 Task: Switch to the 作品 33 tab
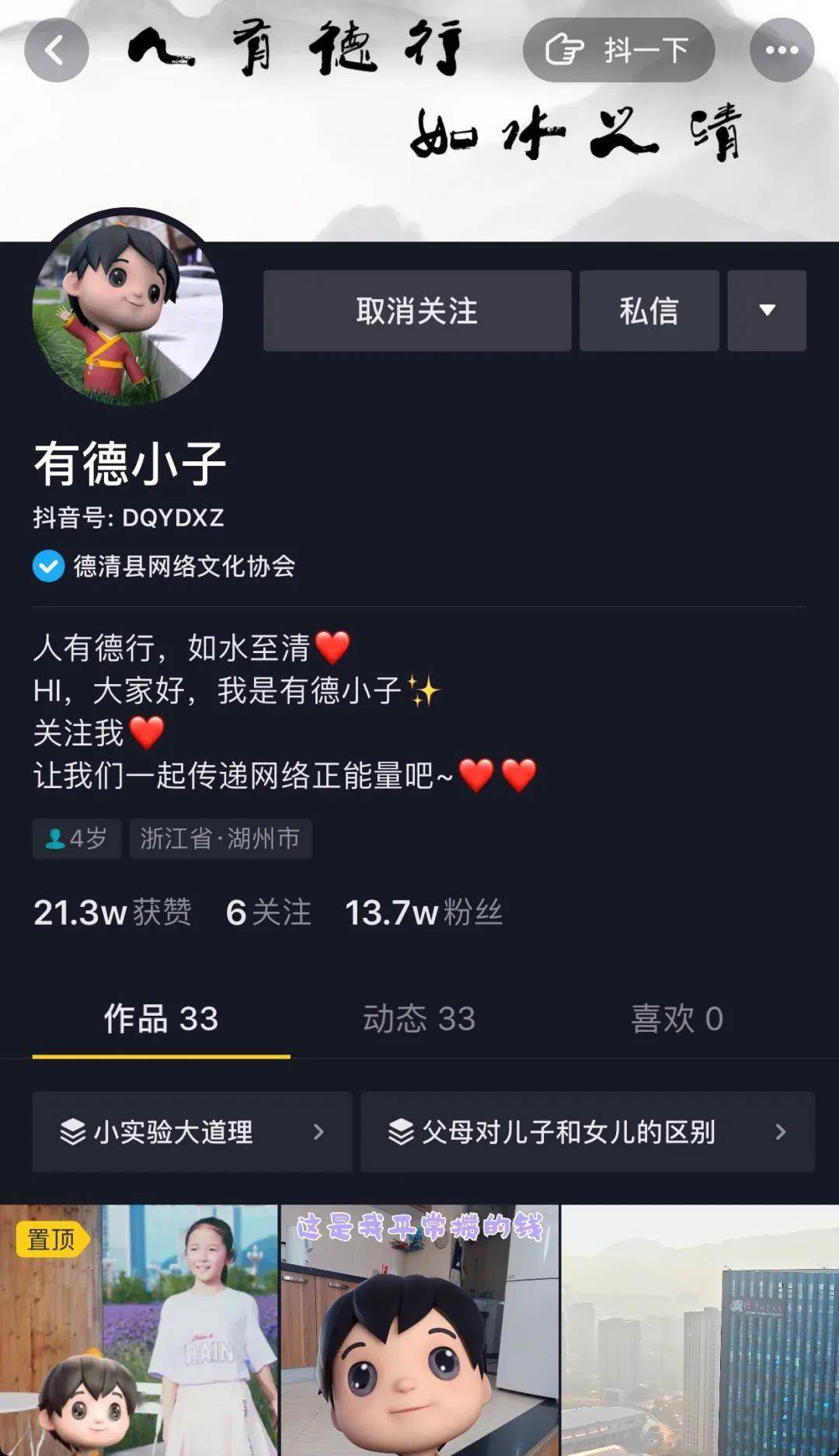[x=161, y=1019]
